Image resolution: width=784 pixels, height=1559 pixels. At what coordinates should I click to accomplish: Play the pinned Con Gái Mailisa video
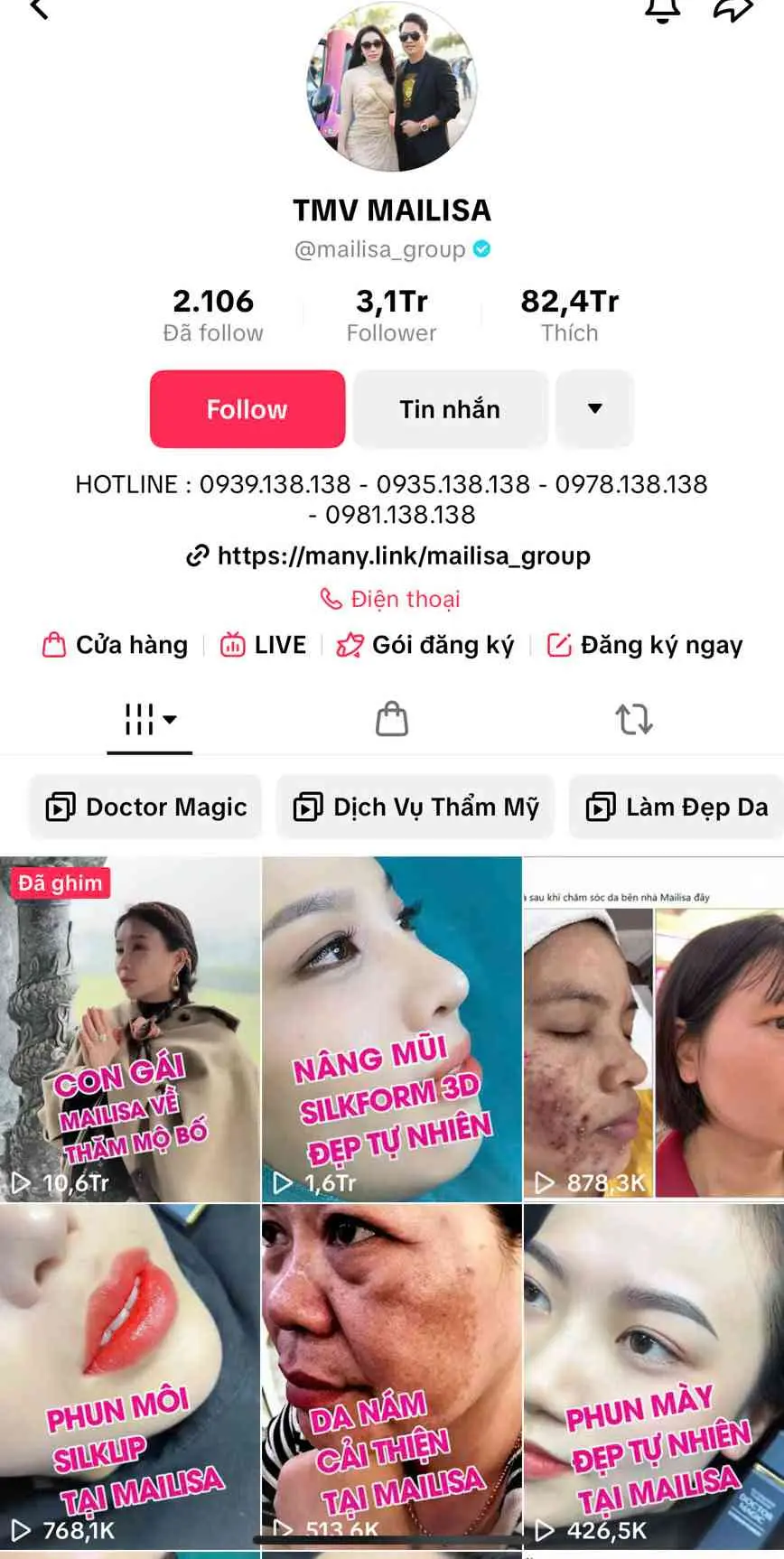click(x=130, y=1030)
